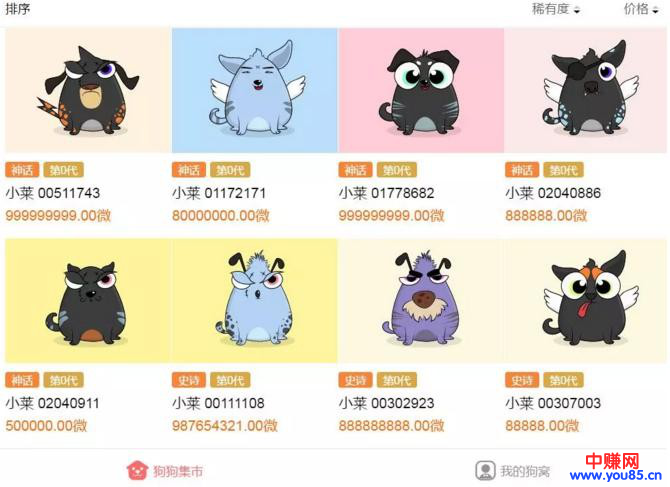View dog 小莱 02040886
Image resolution: width=670 pixels, height=487 pixels.
[586, 91]
